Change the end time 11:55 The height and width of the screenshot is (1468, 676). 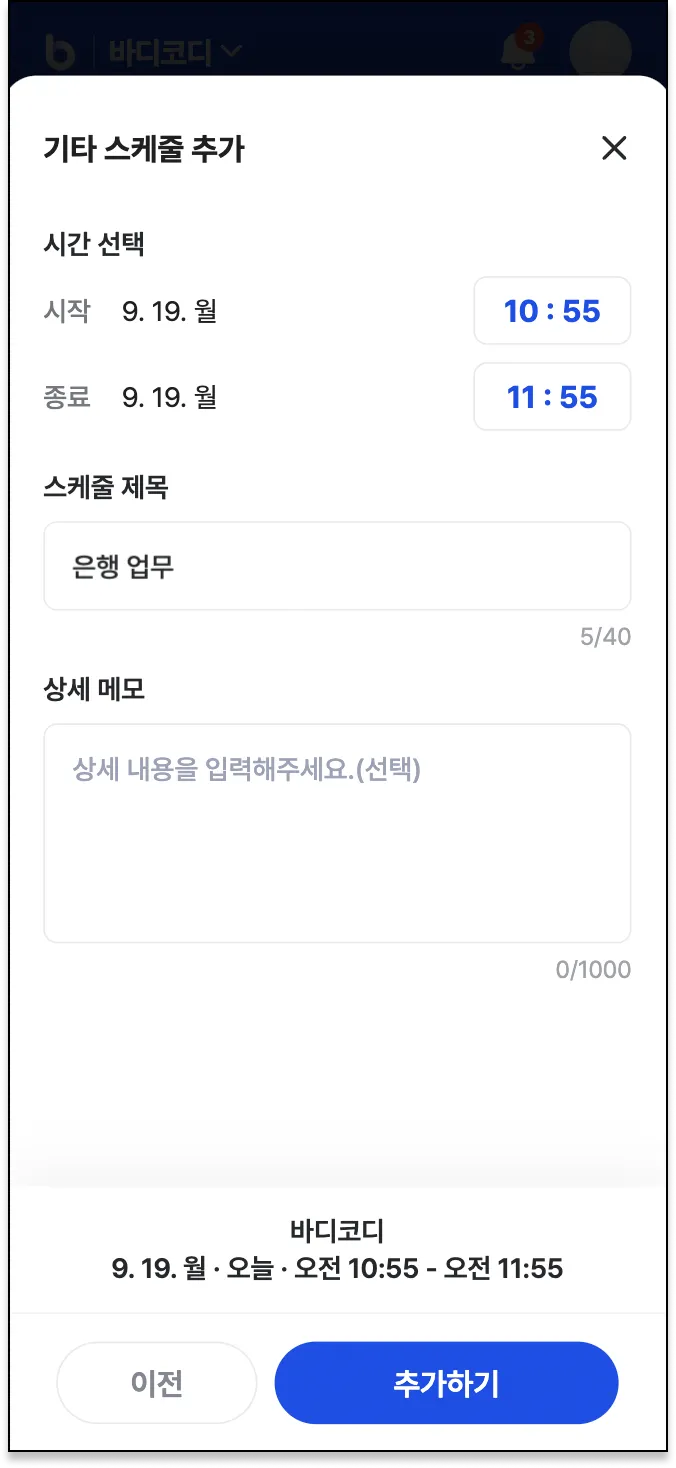(552, 397)
